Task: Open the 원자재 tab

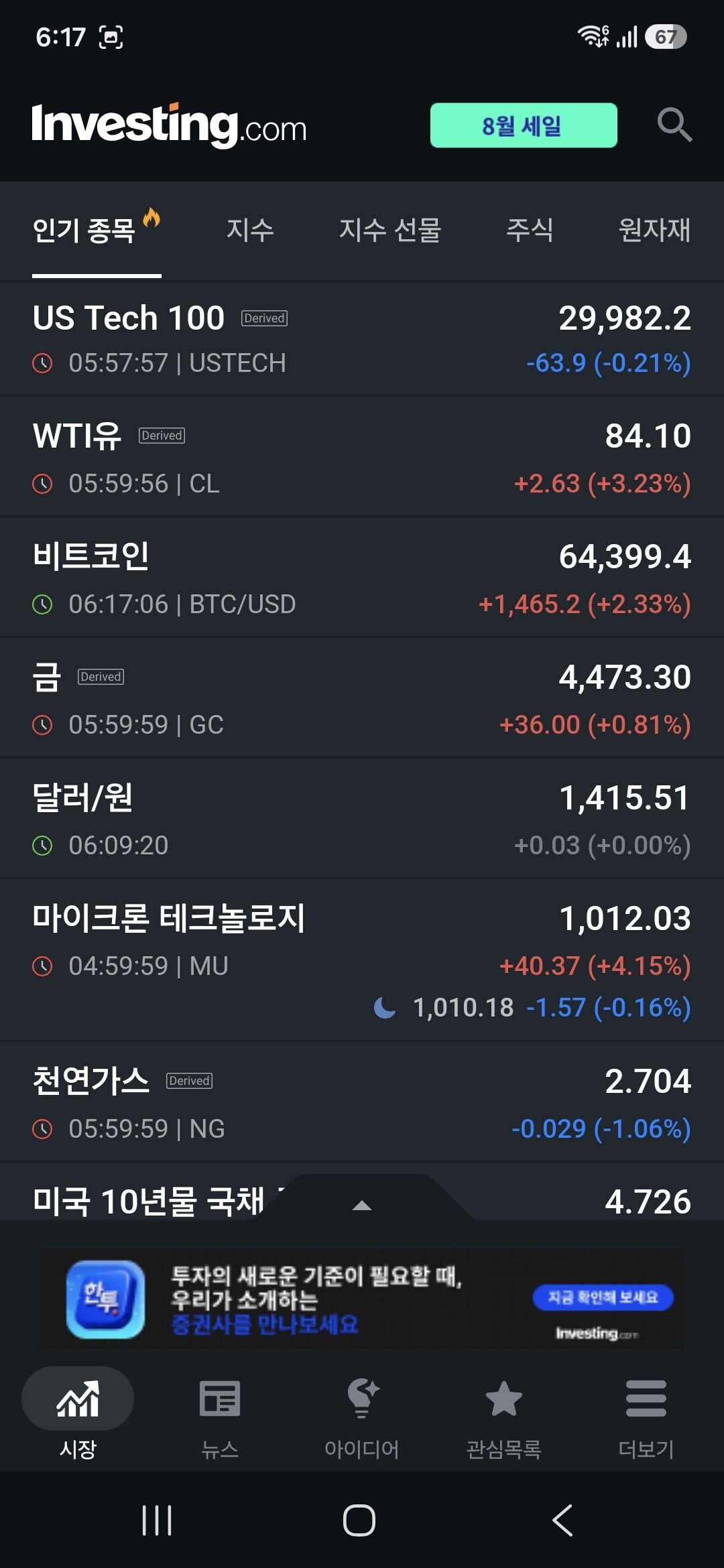Action: (x=654, y=231)
